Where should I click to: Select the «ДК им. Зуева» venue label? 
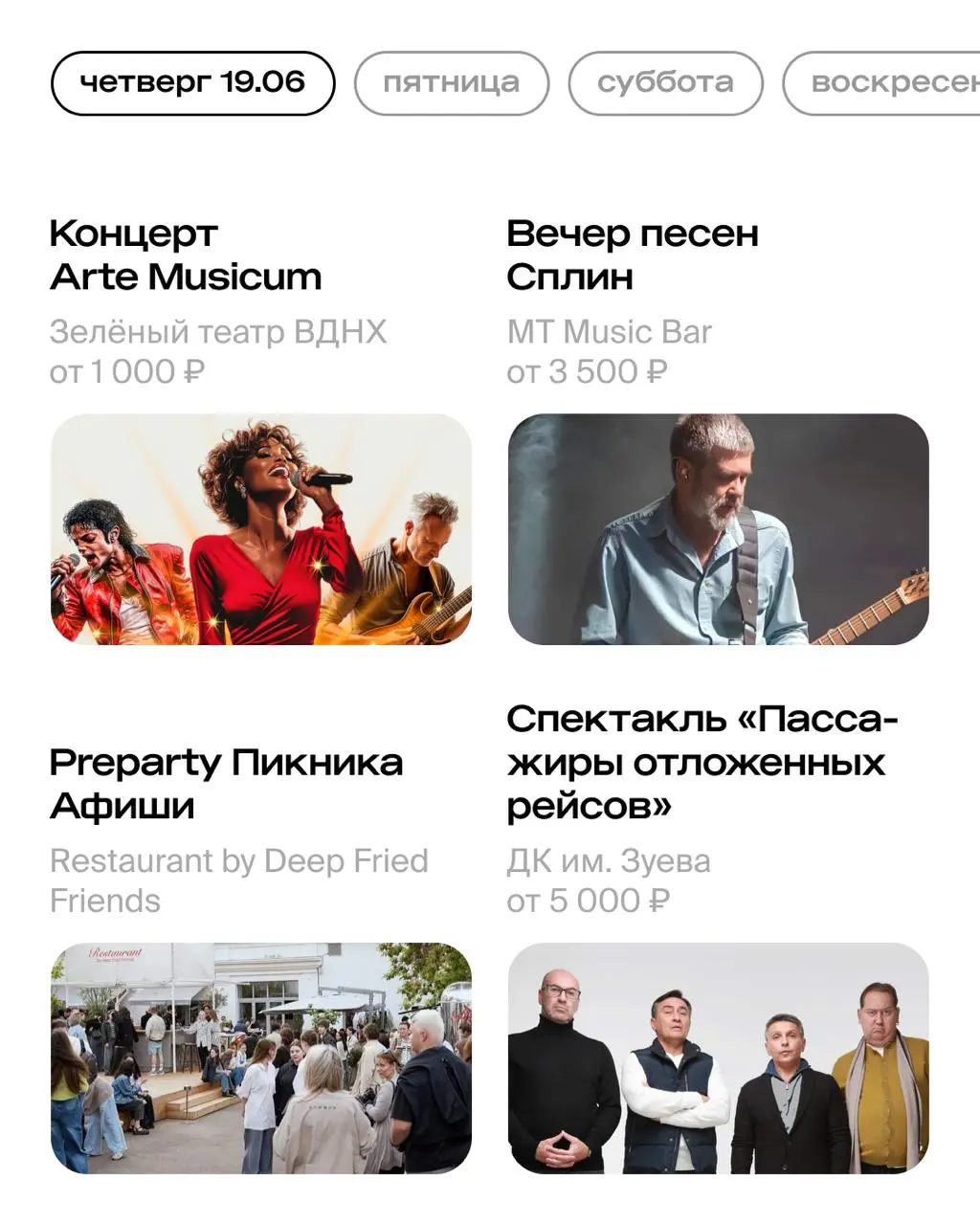609,860
